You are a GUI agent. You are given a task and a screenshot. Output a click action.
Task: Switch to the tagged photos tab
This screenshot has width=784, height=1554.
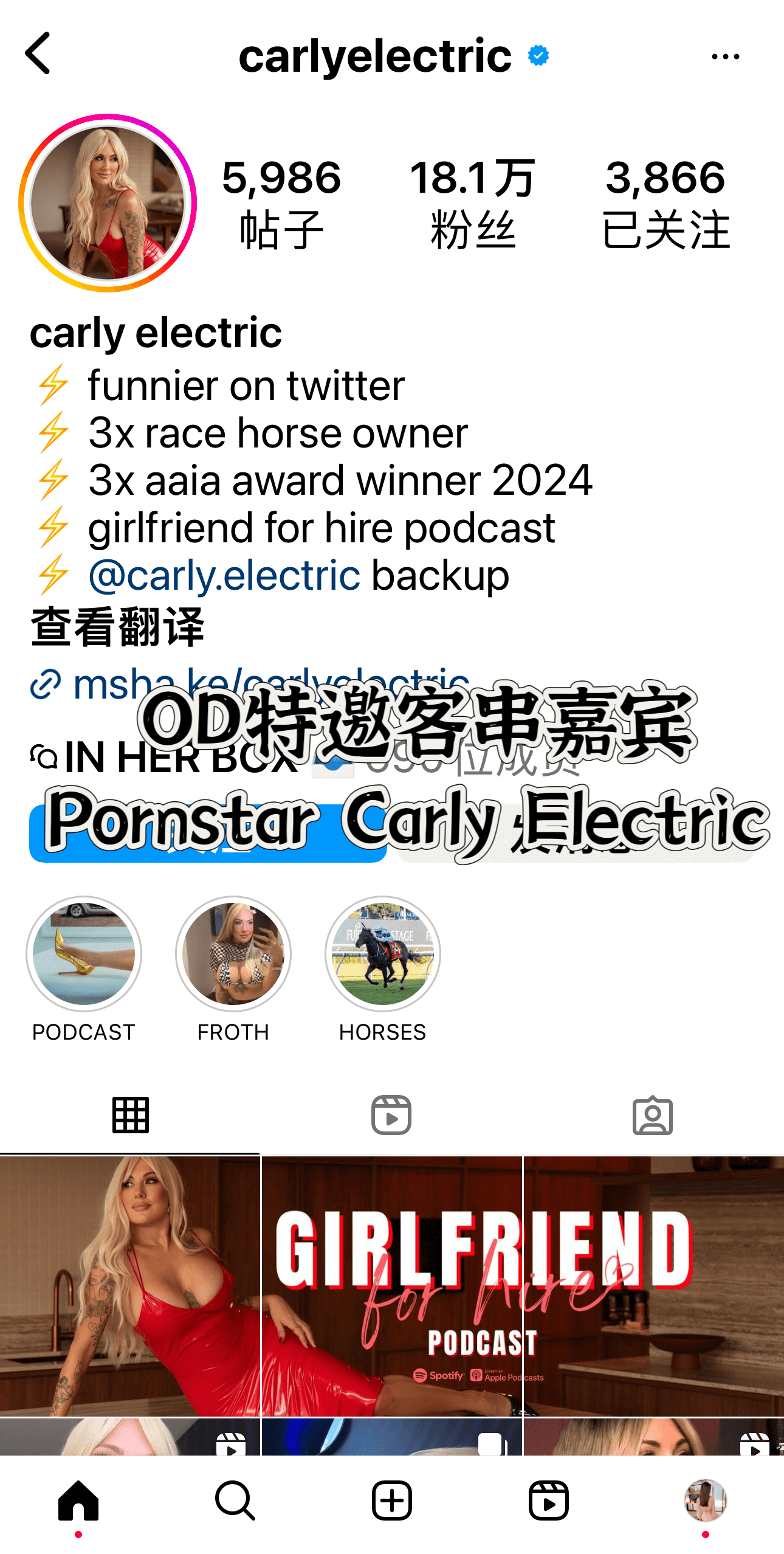pyautogui.click(x=652, y=1116)
